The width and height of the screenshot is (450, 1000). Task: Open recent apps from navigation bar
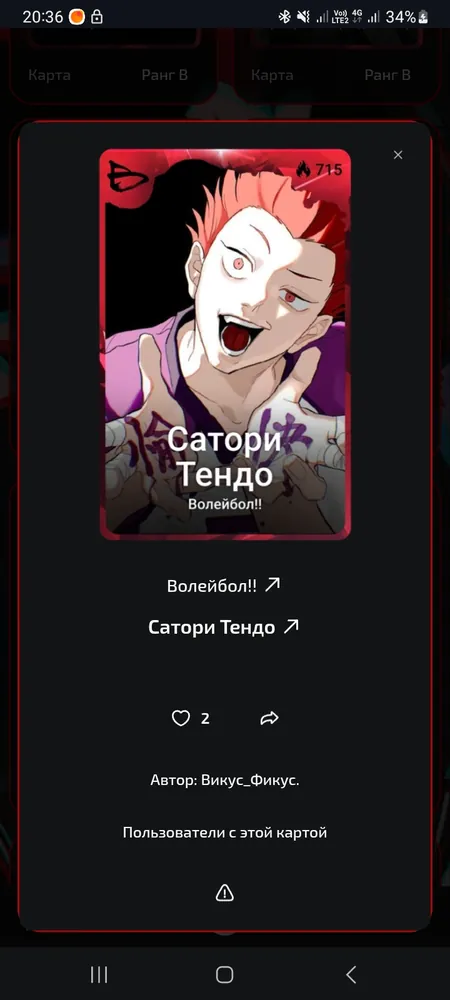(99, 974)
